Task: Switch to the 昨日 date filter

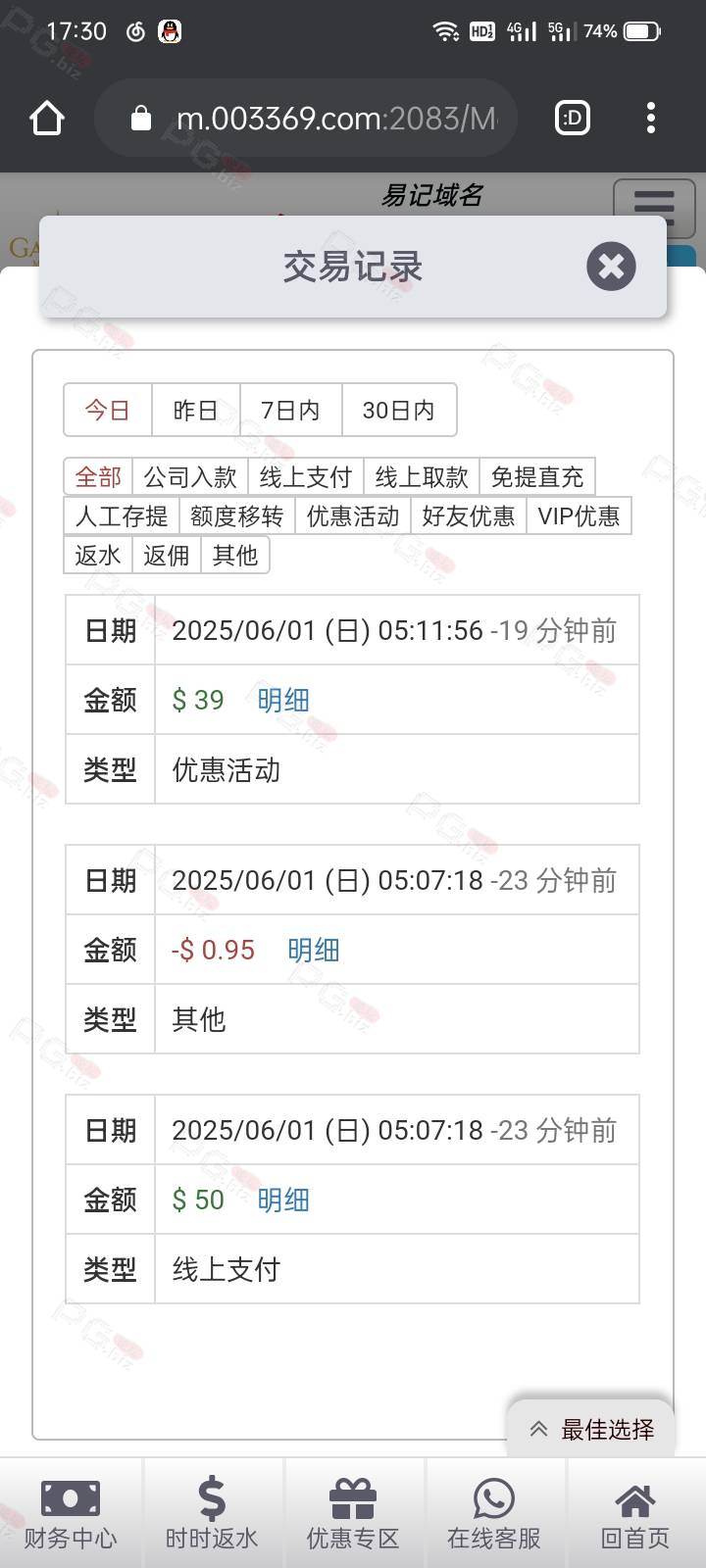Action: coord(195,410)
